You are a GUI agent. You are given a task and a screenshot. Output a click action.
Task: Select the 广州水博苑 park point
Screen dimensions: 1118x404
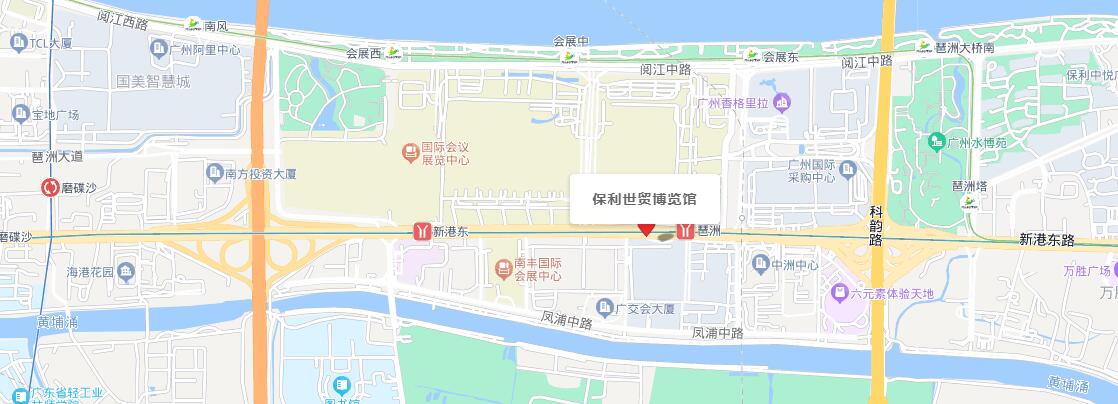click(936, 142)
